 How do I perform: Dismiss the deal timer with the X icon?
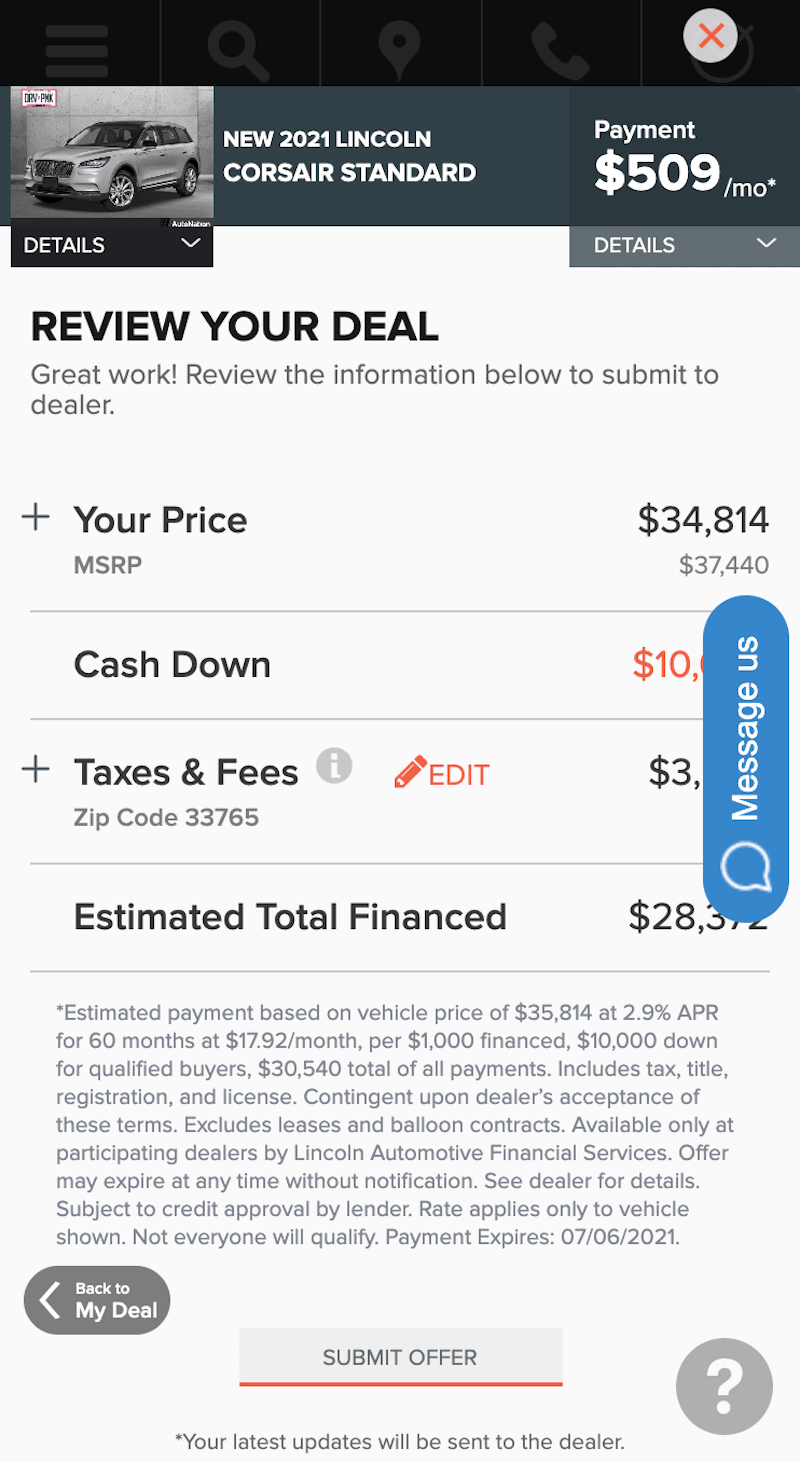click(x=710, y=38)
